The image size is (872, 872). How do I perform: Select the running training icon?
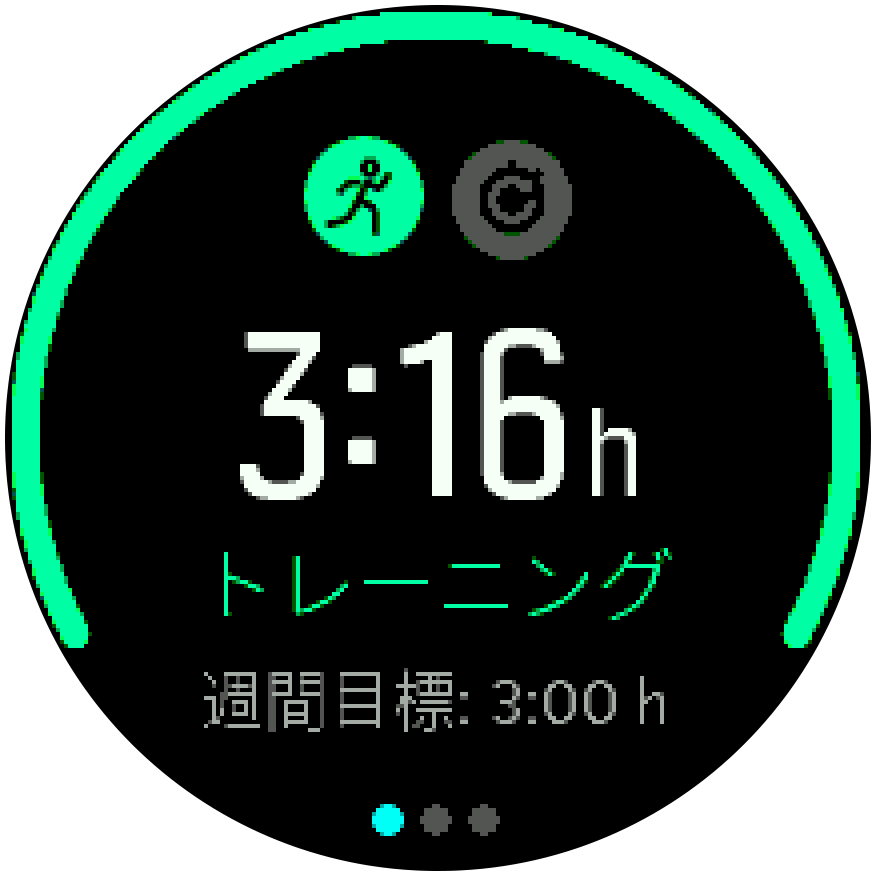click(364, 197)
